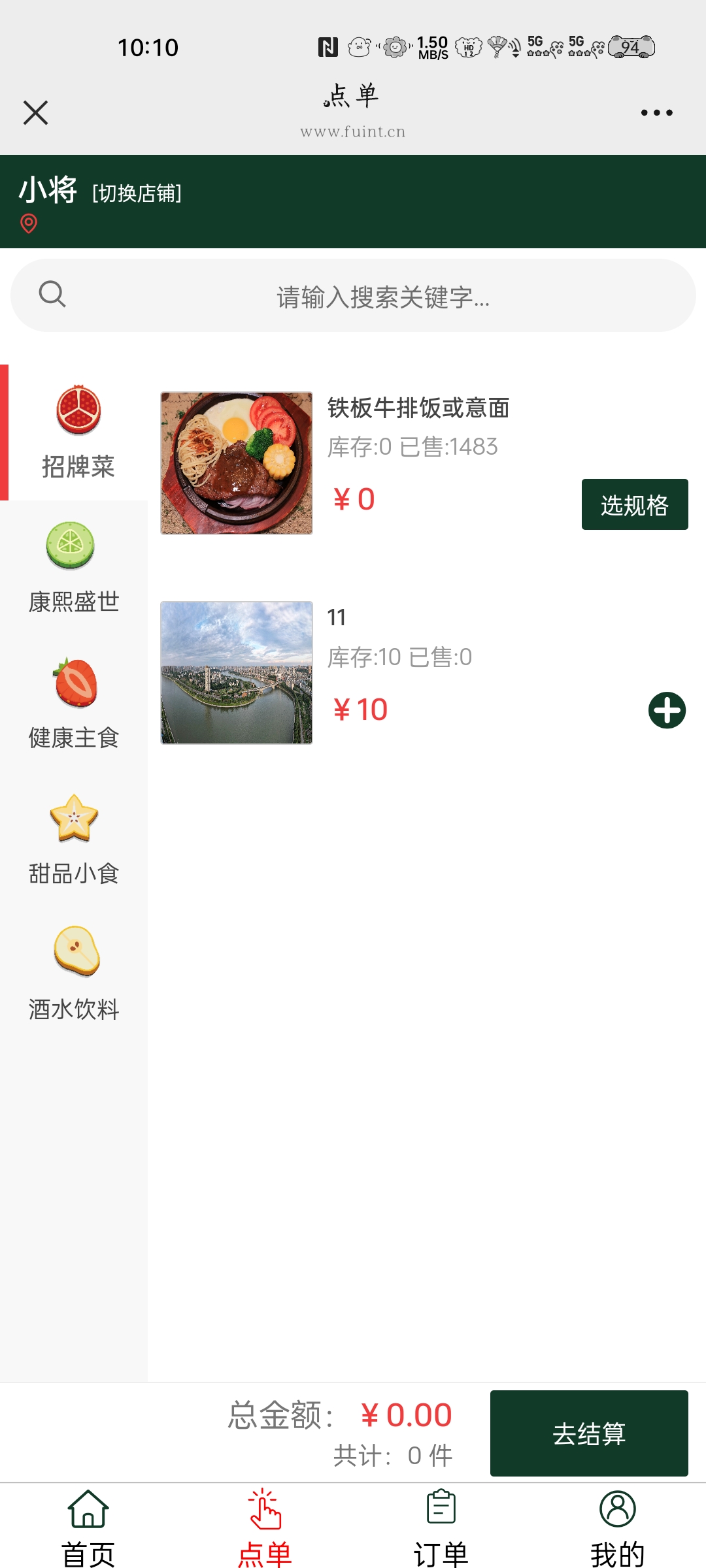The width and height of the screenshot is (706, 1568).
Task: Tap 去结算 to check out
Action: pyautogui.click(x=588, y=1433)
